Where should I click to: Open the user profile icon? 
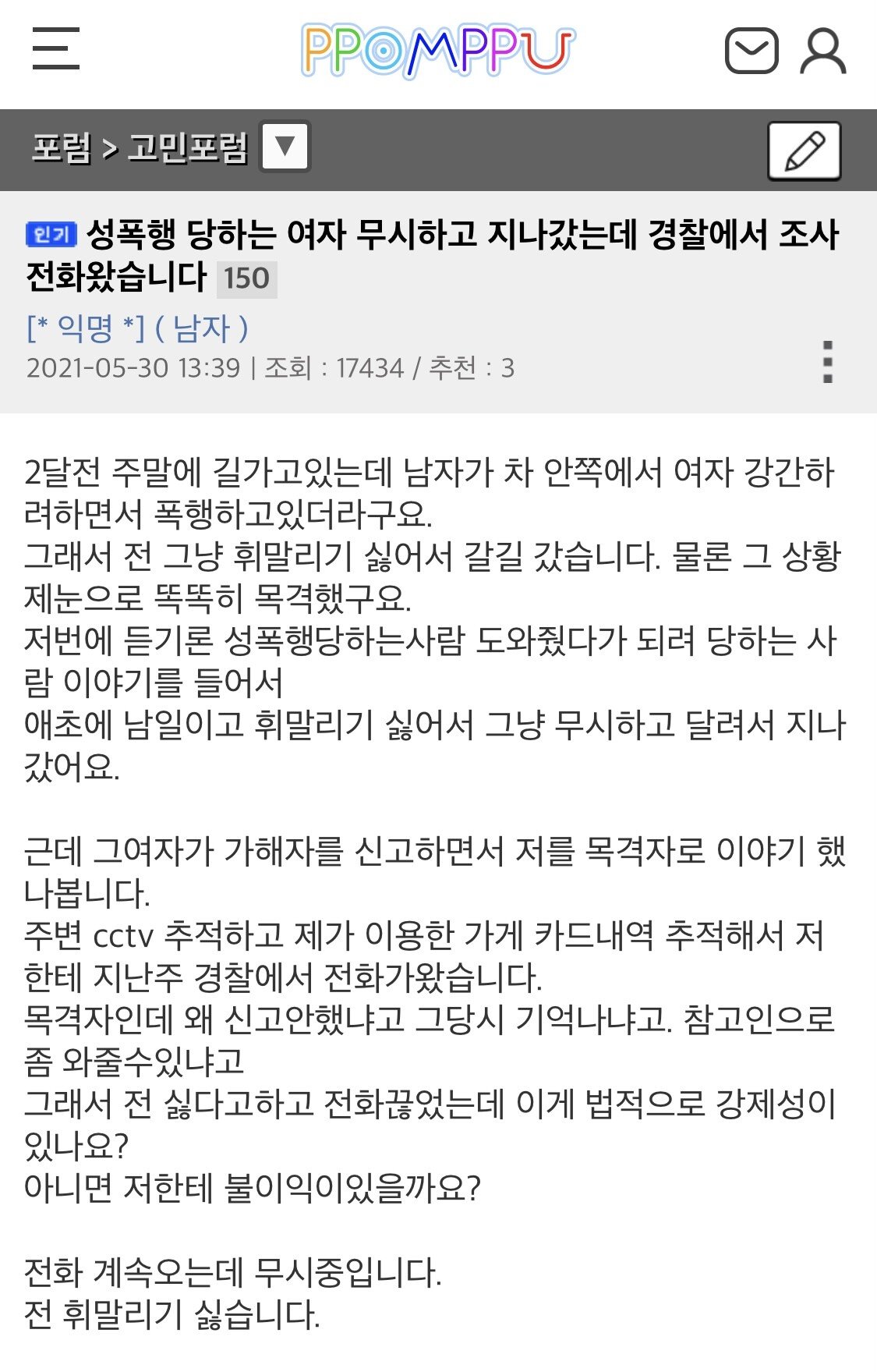click(x=822, y=51)
